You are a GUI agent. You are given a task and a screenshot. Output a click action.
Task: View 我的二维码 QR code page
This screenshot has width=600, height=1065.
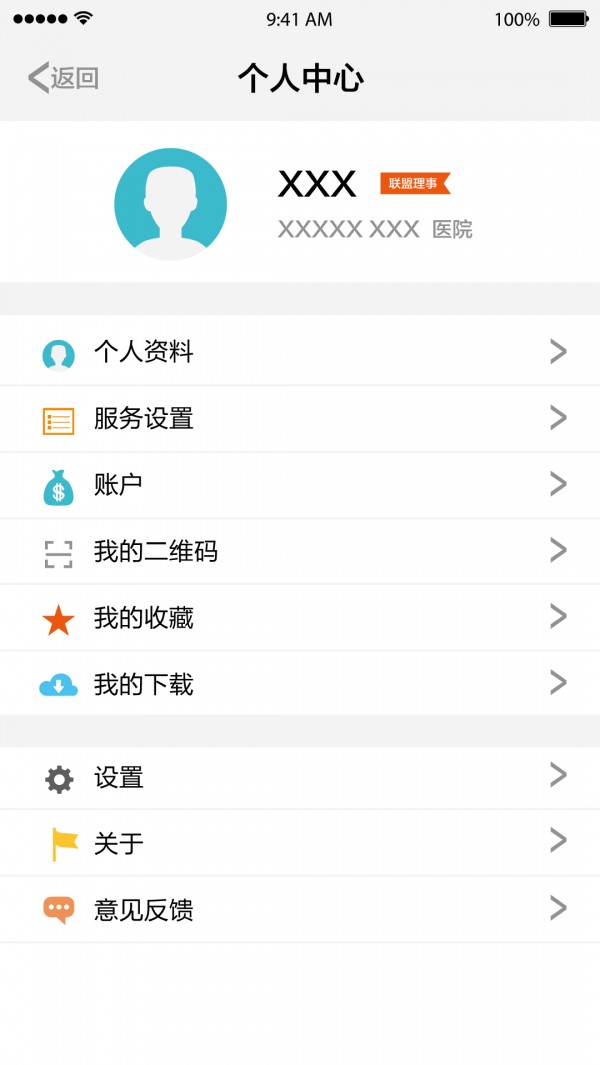click(300, 551)
